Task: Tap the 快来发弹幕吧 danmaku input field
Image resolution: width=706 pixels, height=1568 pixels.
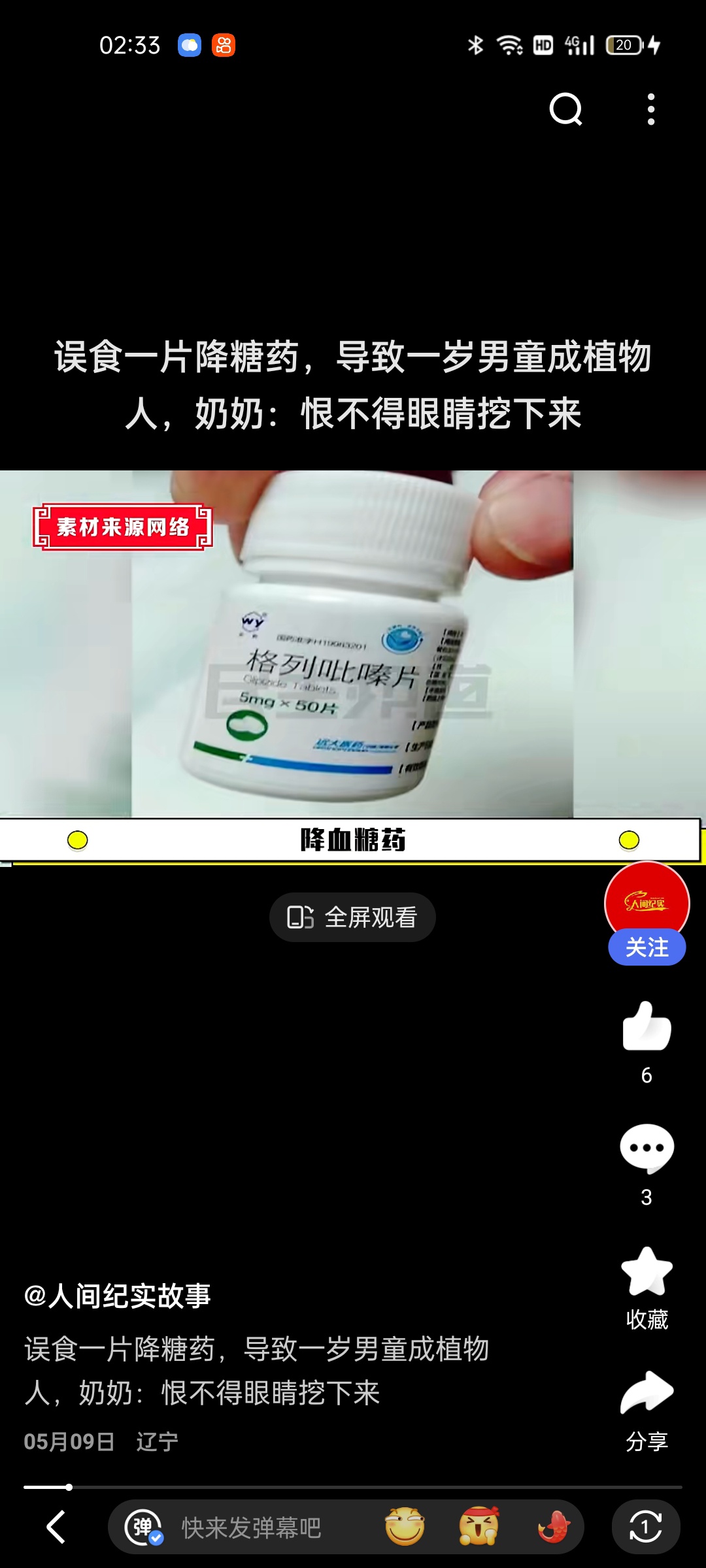Action: pyautogui.click(x=252, y=1527)
